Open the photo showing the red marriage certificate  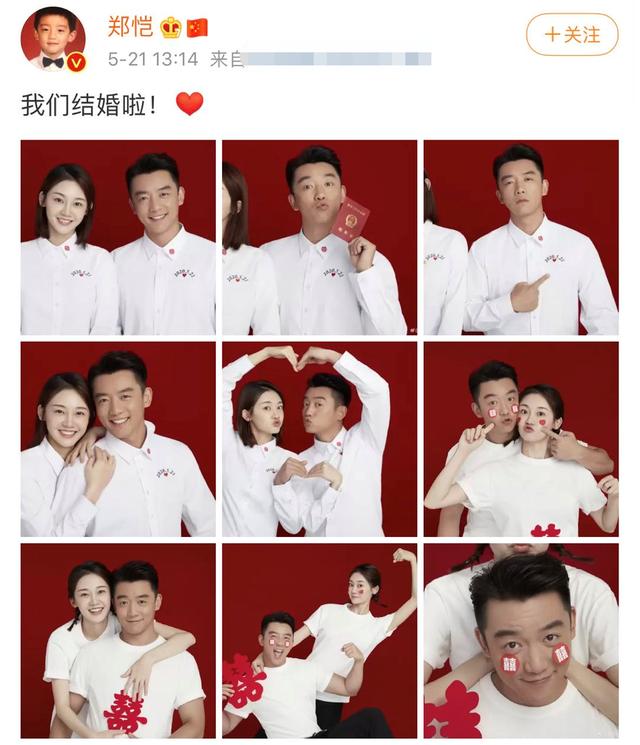(319, 237)
